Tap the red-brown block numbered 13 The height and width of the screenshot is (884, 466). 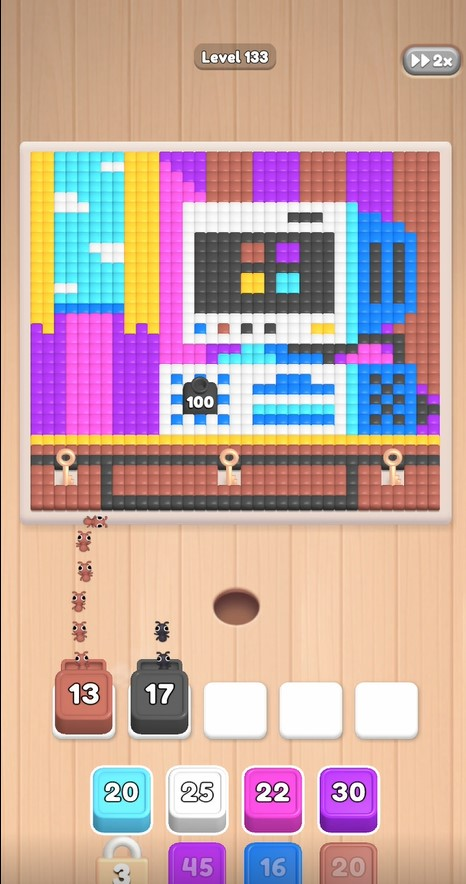83,699
